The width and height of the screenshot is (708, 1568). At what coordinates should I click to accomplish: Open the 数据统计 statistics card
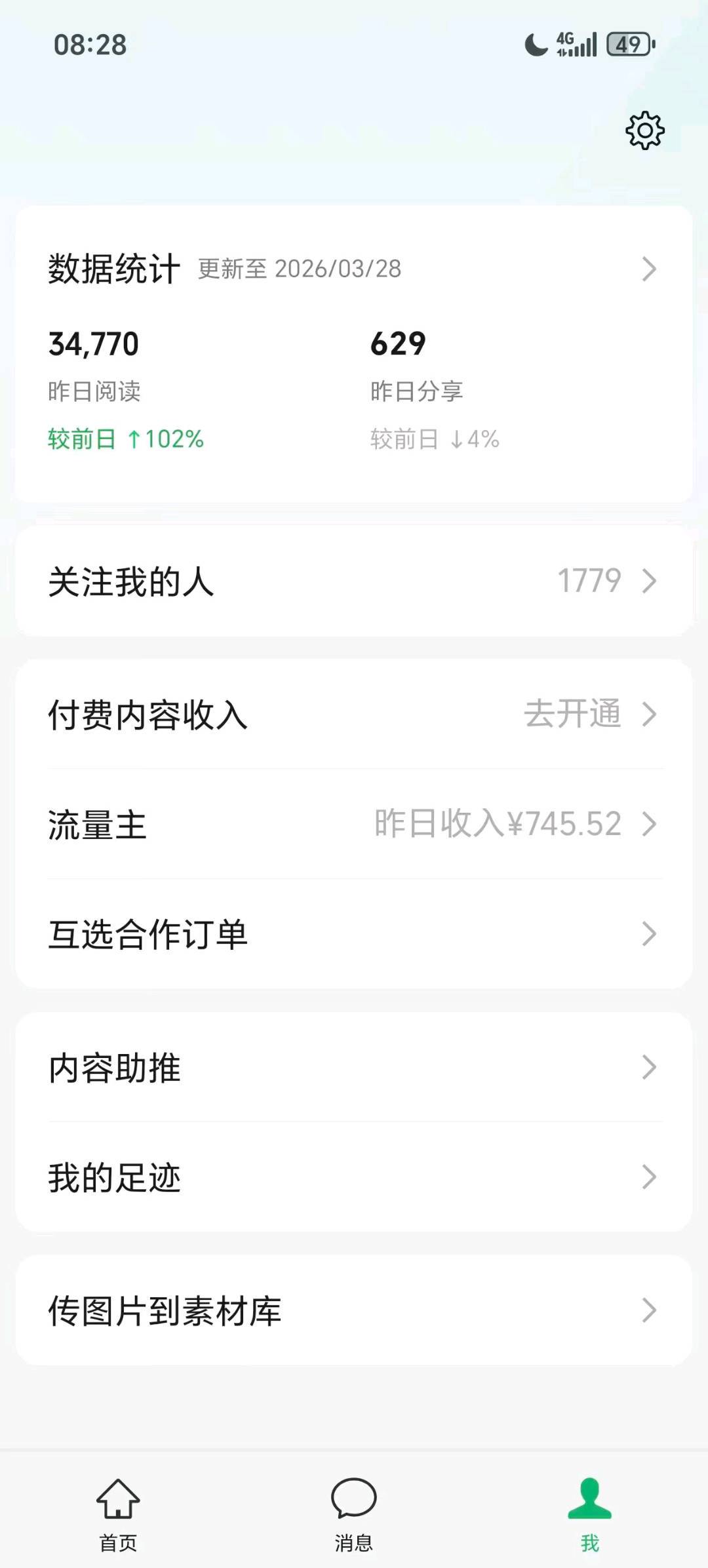354,269
